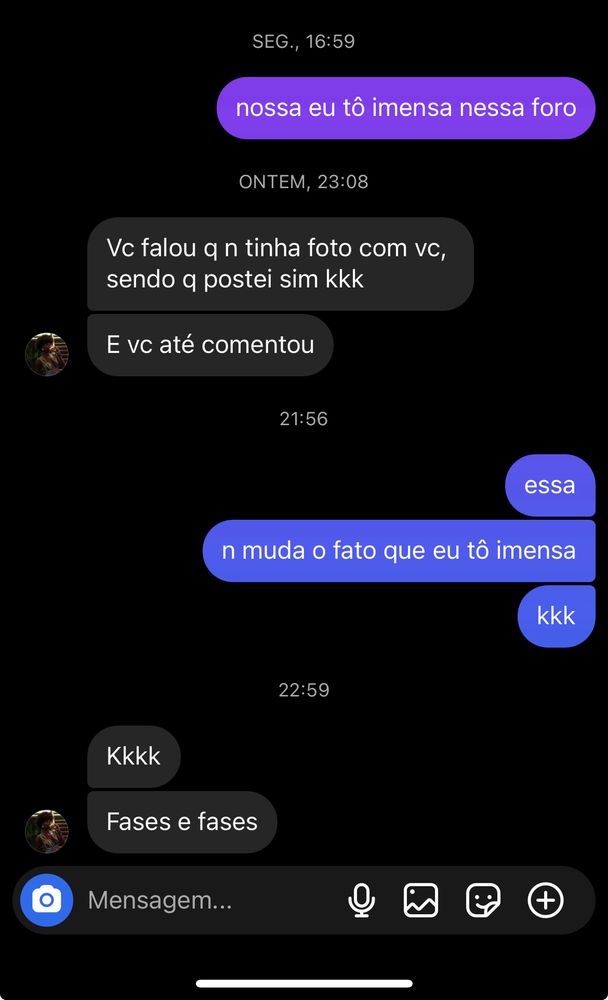608x1000 pixels.
Task: Open the sticker selector
Action: 483,900
